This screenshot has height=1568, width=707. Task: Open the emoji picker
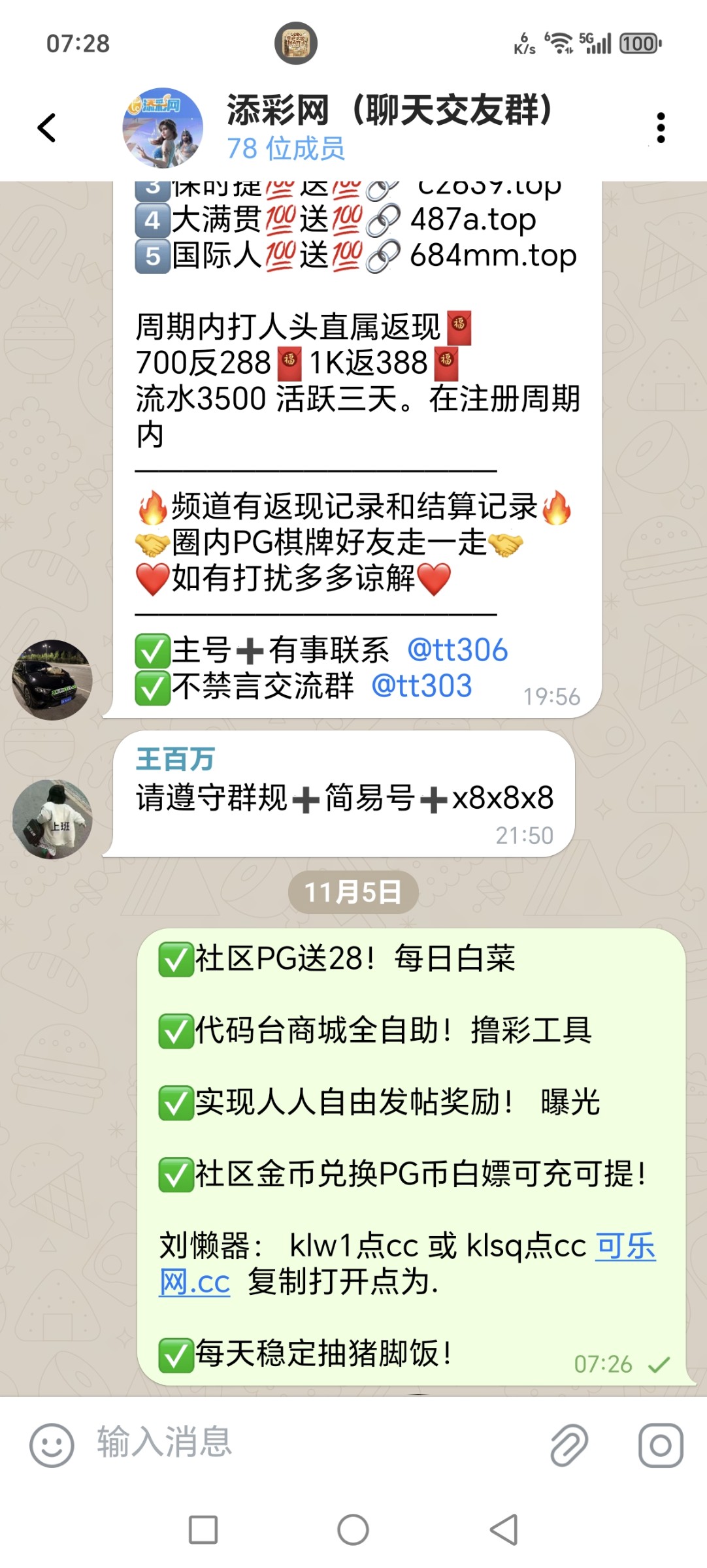pyautogui.click(x=52, y=1445)
